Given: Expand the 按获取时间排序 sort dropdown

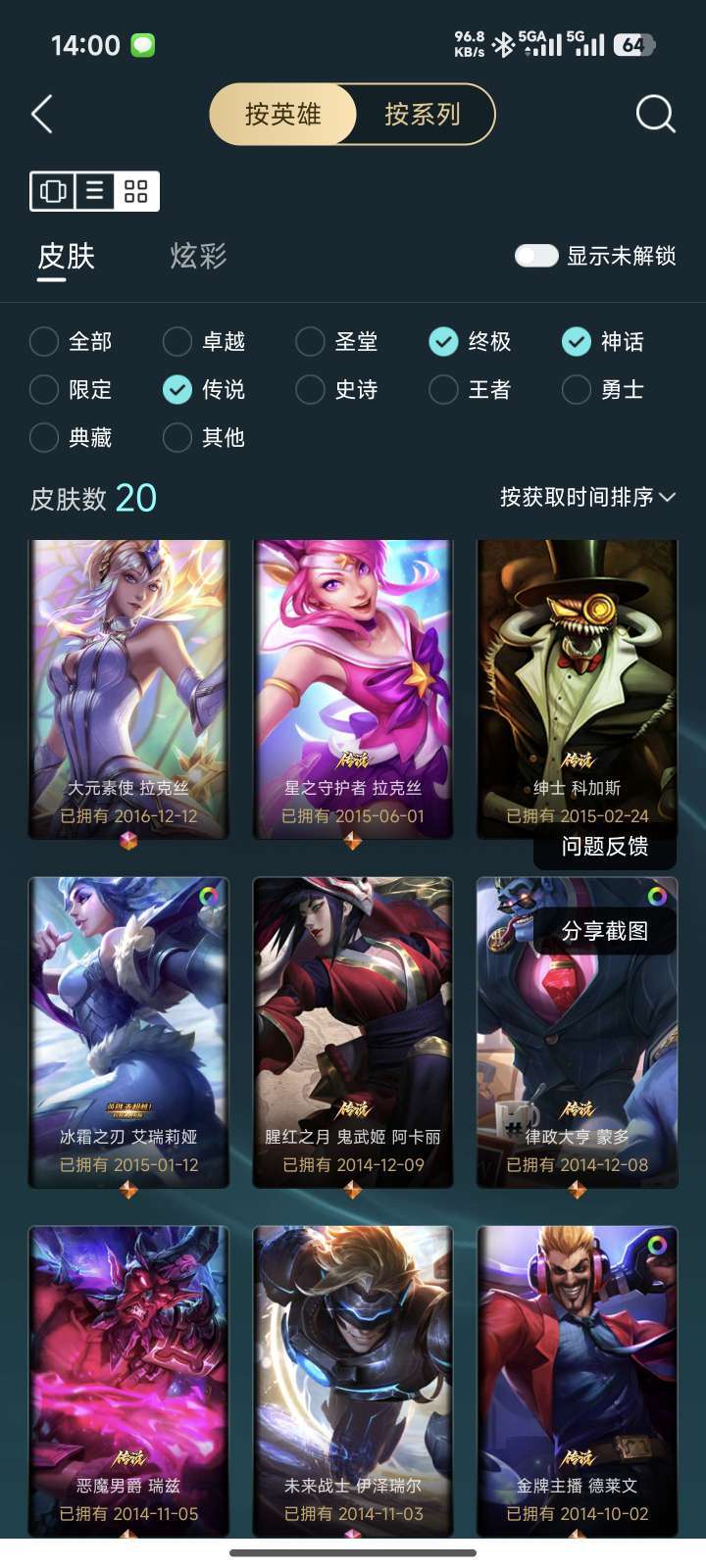Looking at the screenshot, I should (588, 497).
